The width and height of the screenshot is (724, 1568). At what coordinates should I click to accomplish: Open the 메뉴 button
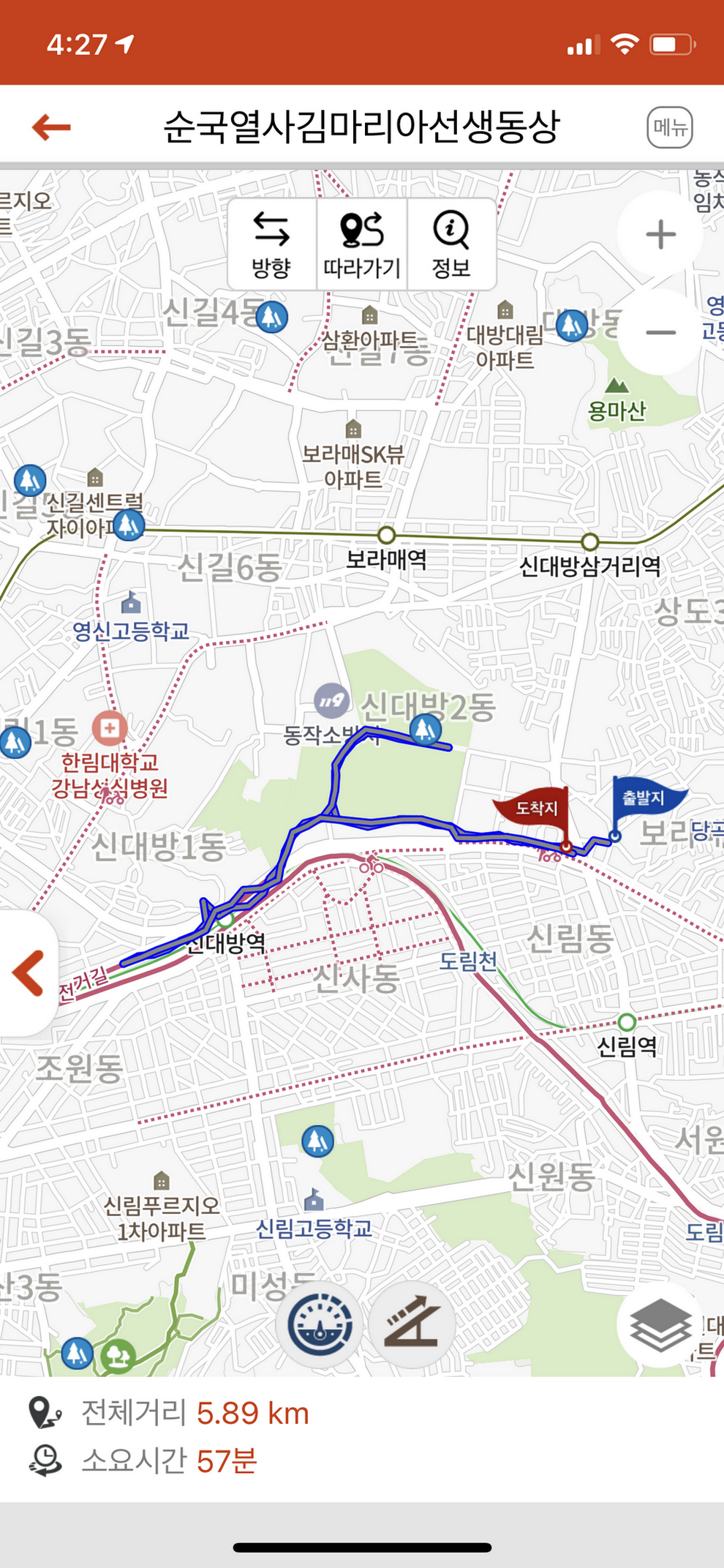coord(669,128)
